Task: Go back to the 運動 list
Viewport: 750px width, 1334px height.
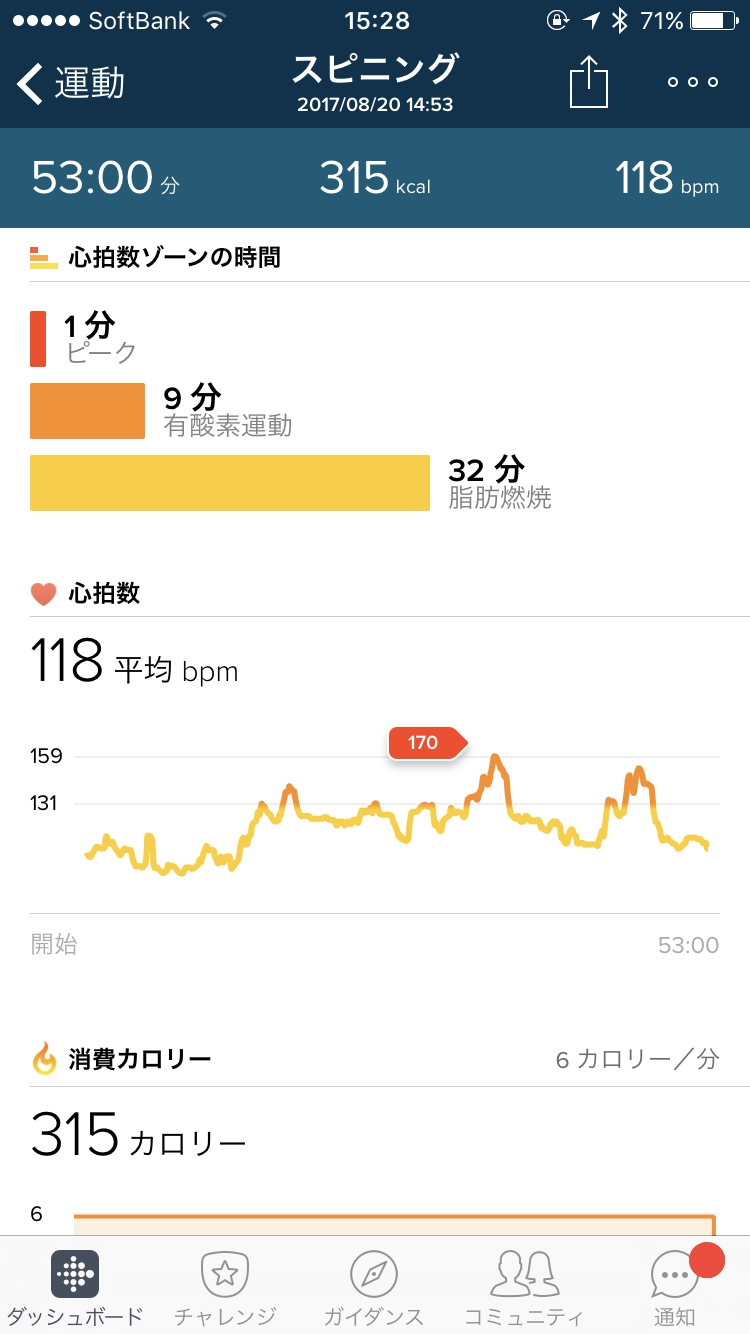Action: 70,84
